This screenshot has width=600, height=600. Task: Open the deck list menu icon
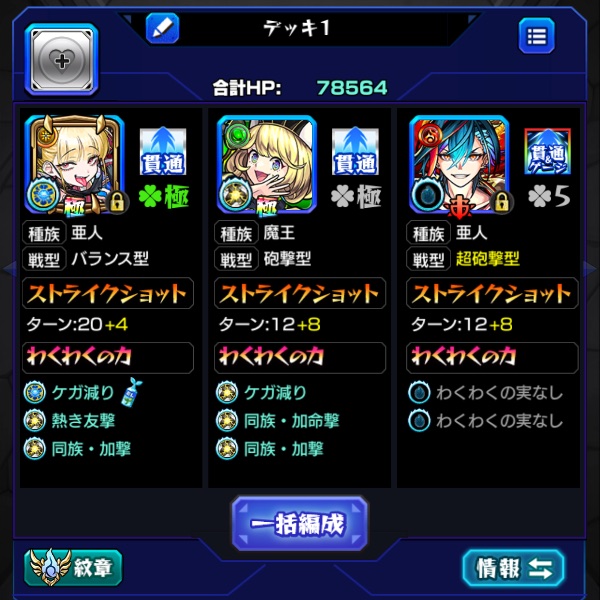(x=537, y=37)
